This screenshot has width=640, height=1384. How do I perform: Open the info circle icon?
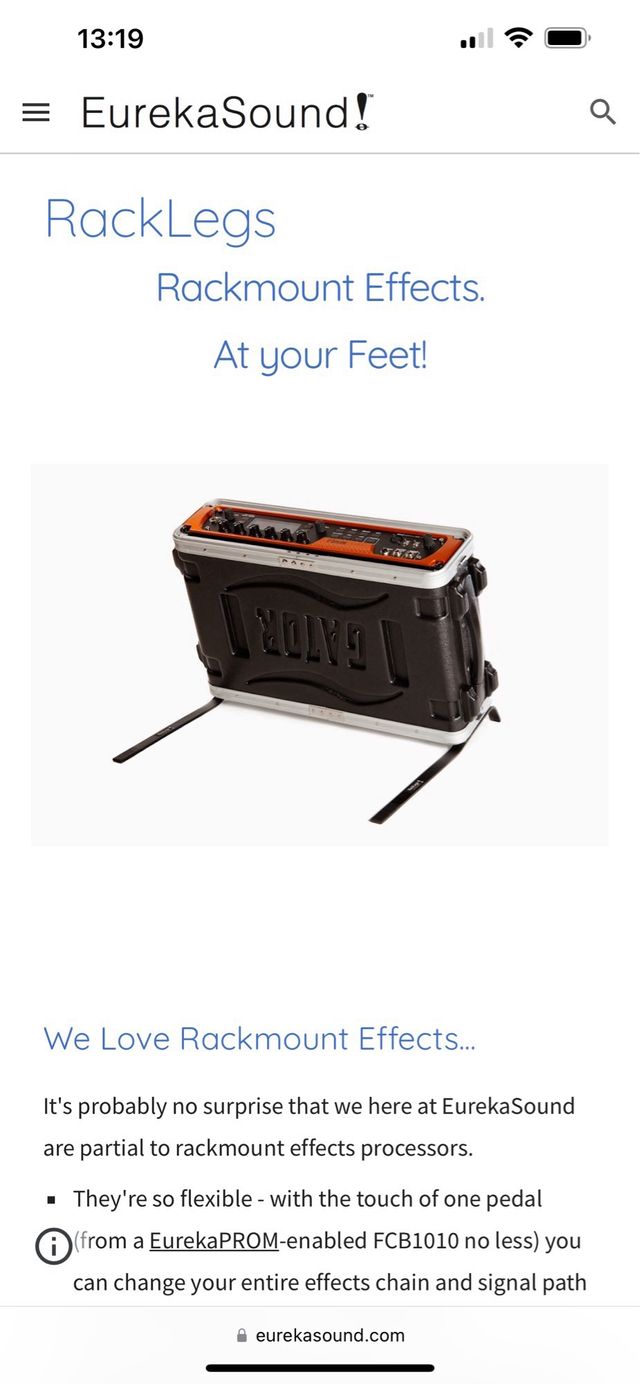[52, 1246]
